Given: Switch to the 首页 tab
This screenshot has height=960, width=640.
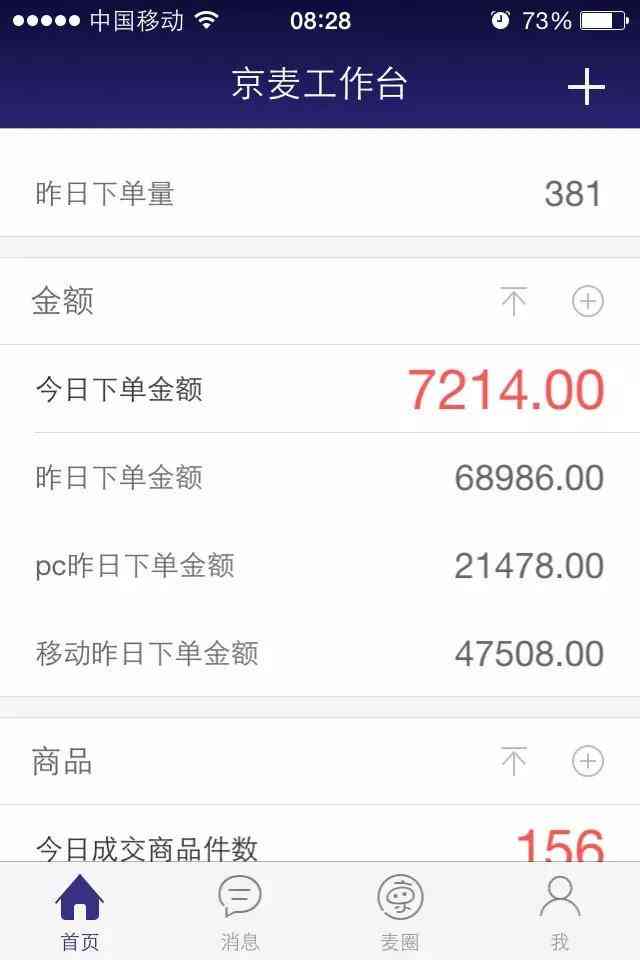Looking at the screenshot, I should coord(80,912).
